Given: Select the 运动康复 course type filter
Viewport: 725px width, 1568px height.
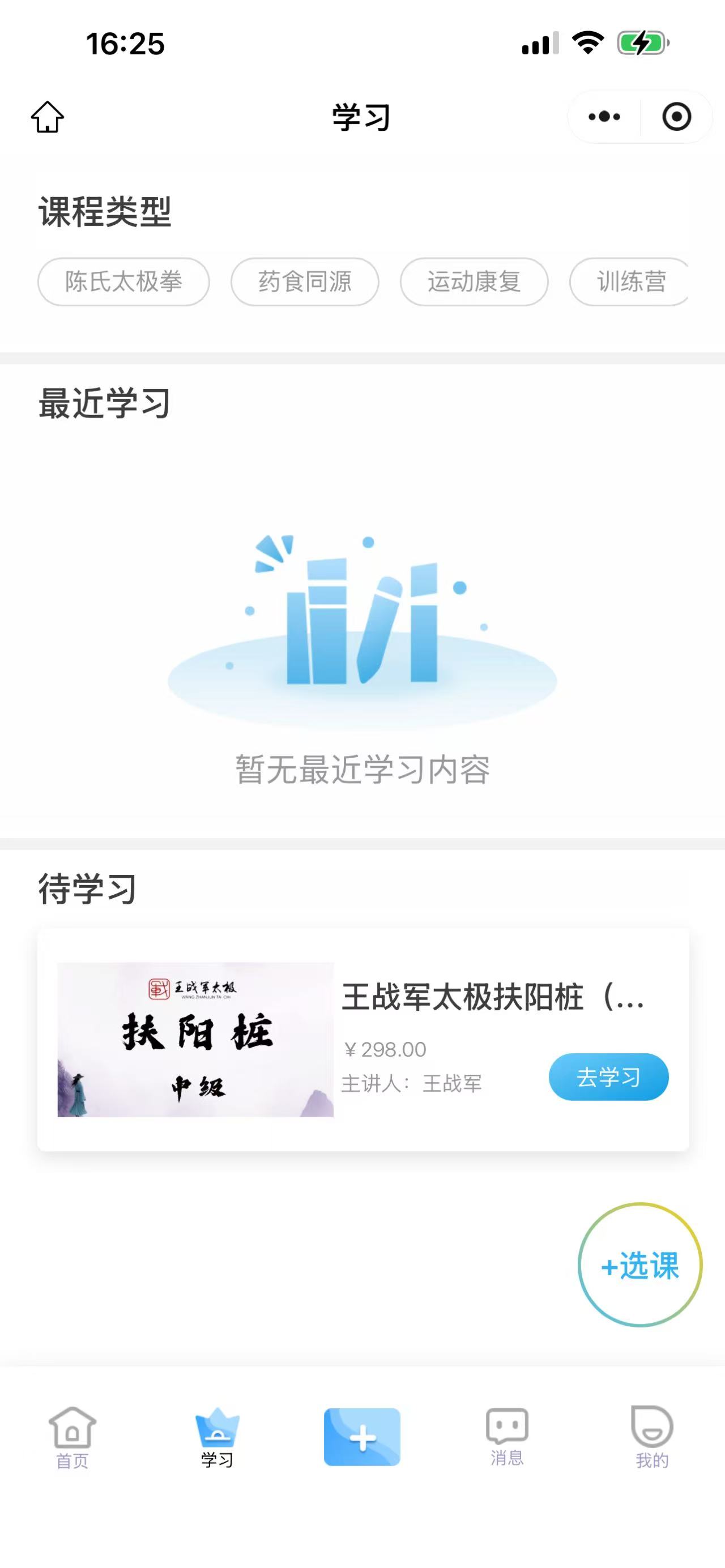Looking at the screenshot, I should point(474,281).
